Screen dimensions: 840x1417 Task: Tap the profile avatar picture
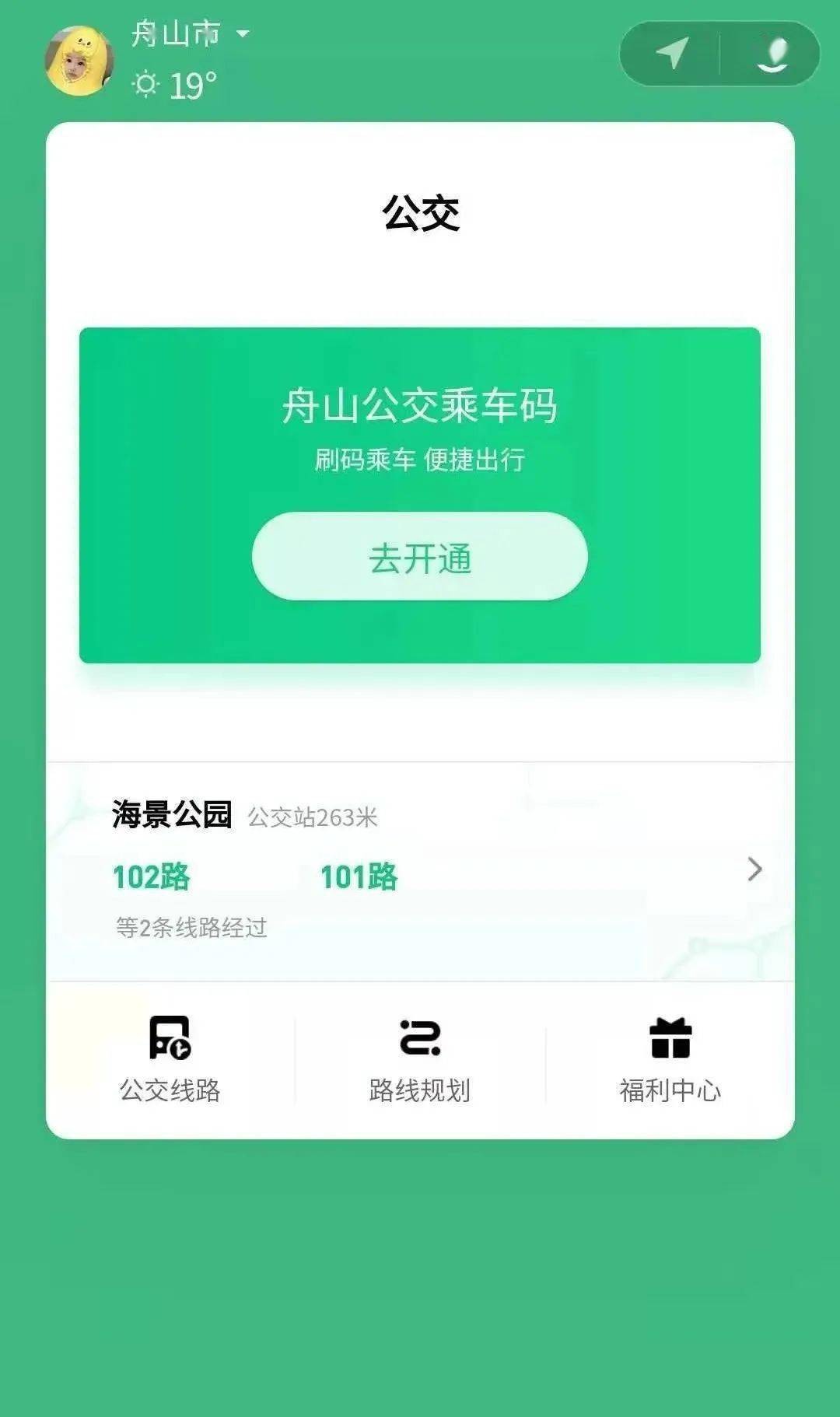(x=80, y=61)
